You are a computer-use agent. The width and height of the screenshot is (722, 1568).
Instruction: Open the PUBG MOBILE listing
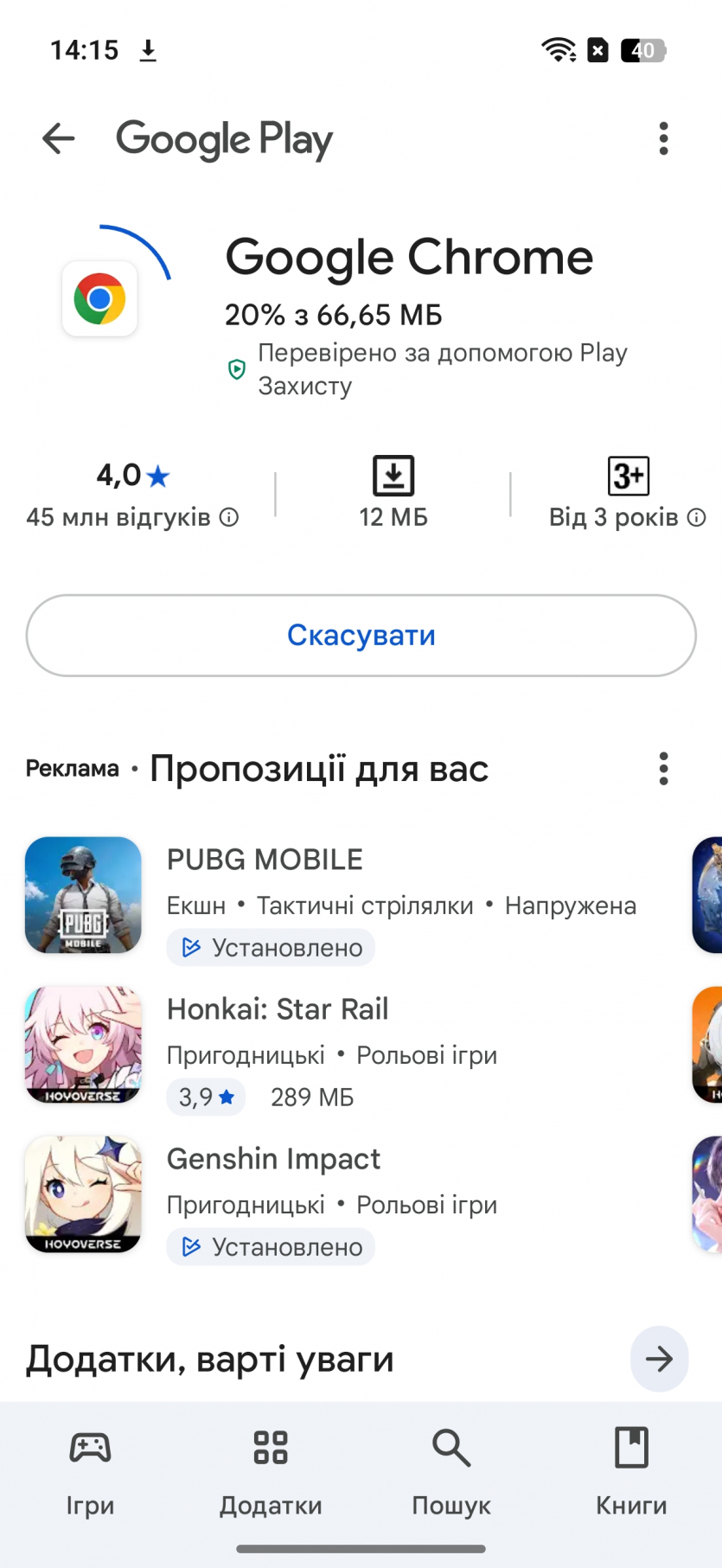pyautogui.click(x=265, y=860)
